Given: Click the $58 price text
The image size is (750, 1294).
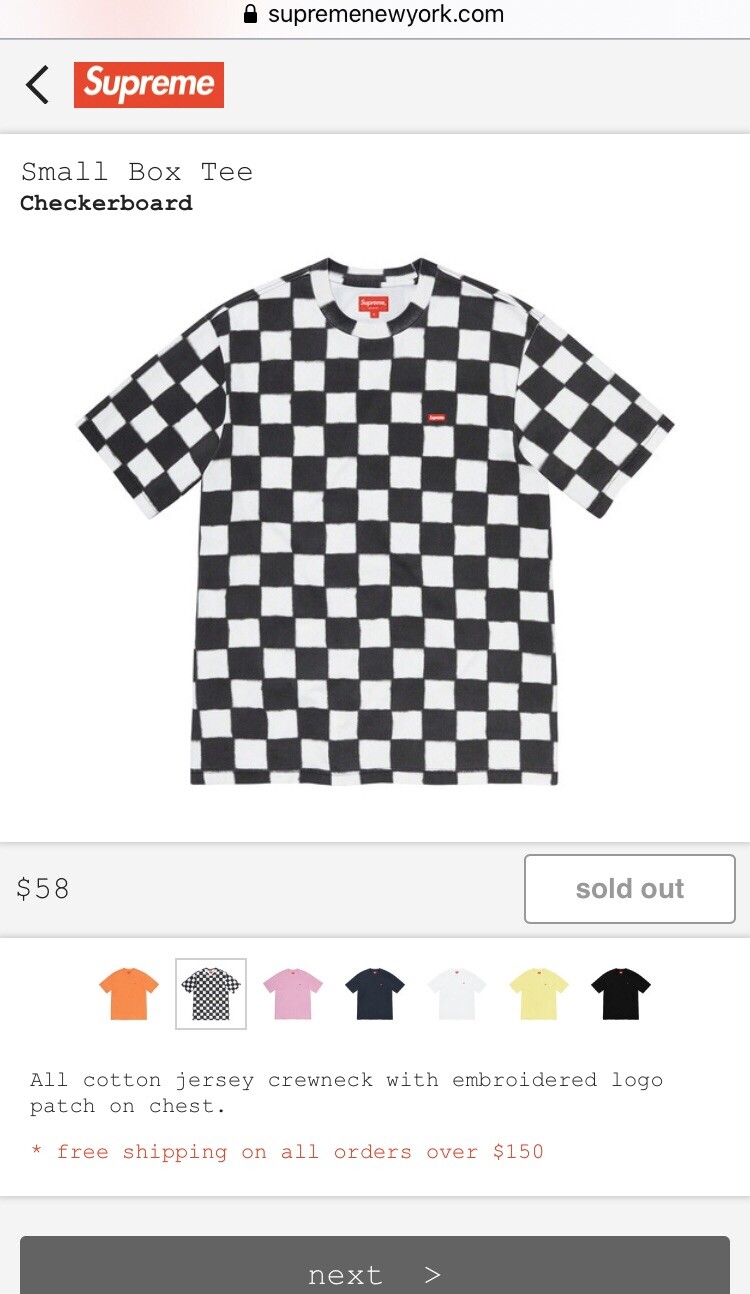Looking at the screenshot, I should click(x=43, y=888).
